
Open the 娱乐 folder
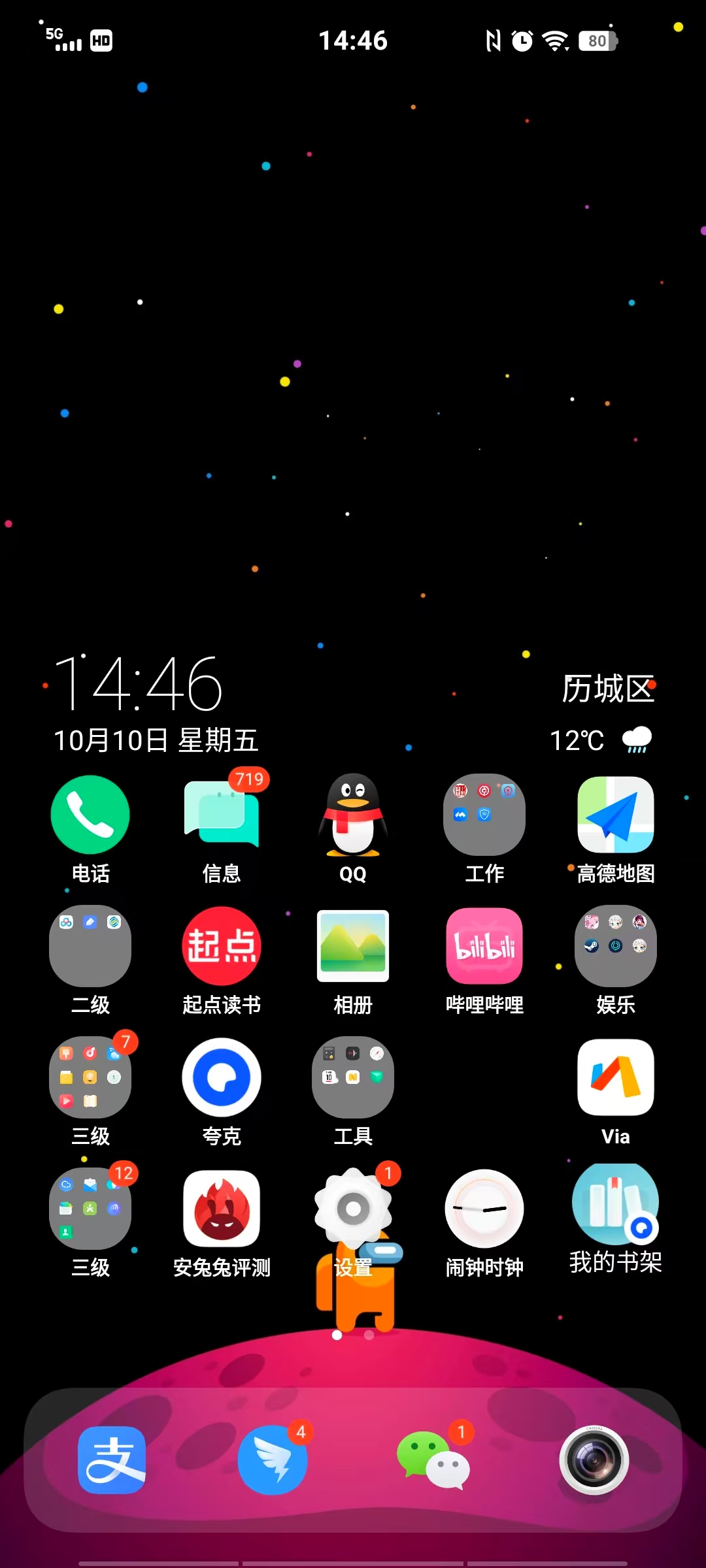(615, 946)
